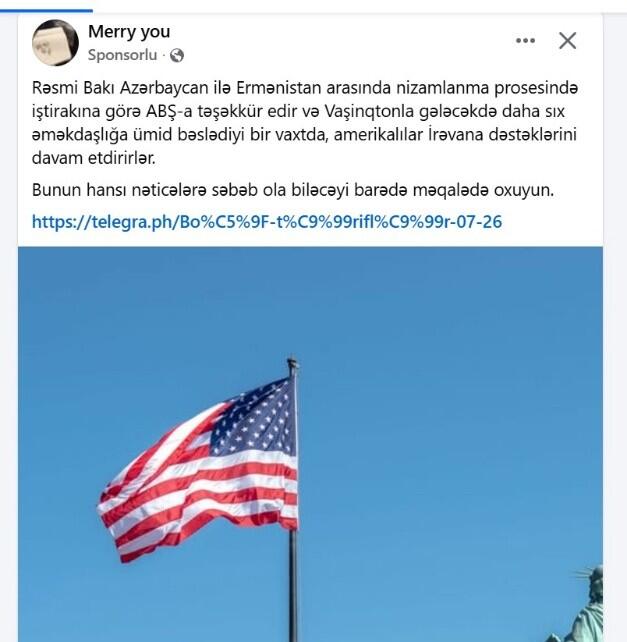This screenshot has width=627, height=642.
Task: Open the Merry you page name
Action: [128, 32]
